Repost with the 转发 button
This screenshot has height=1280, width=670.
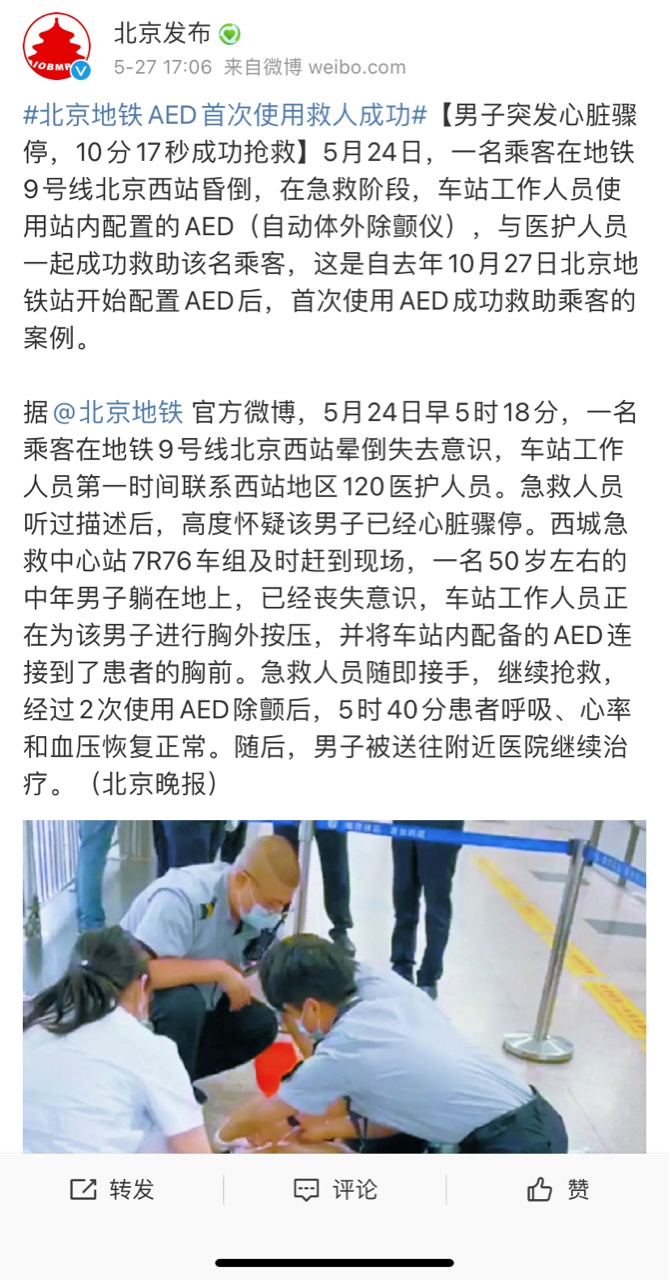pyautogui.click(x=112, y=1189)
